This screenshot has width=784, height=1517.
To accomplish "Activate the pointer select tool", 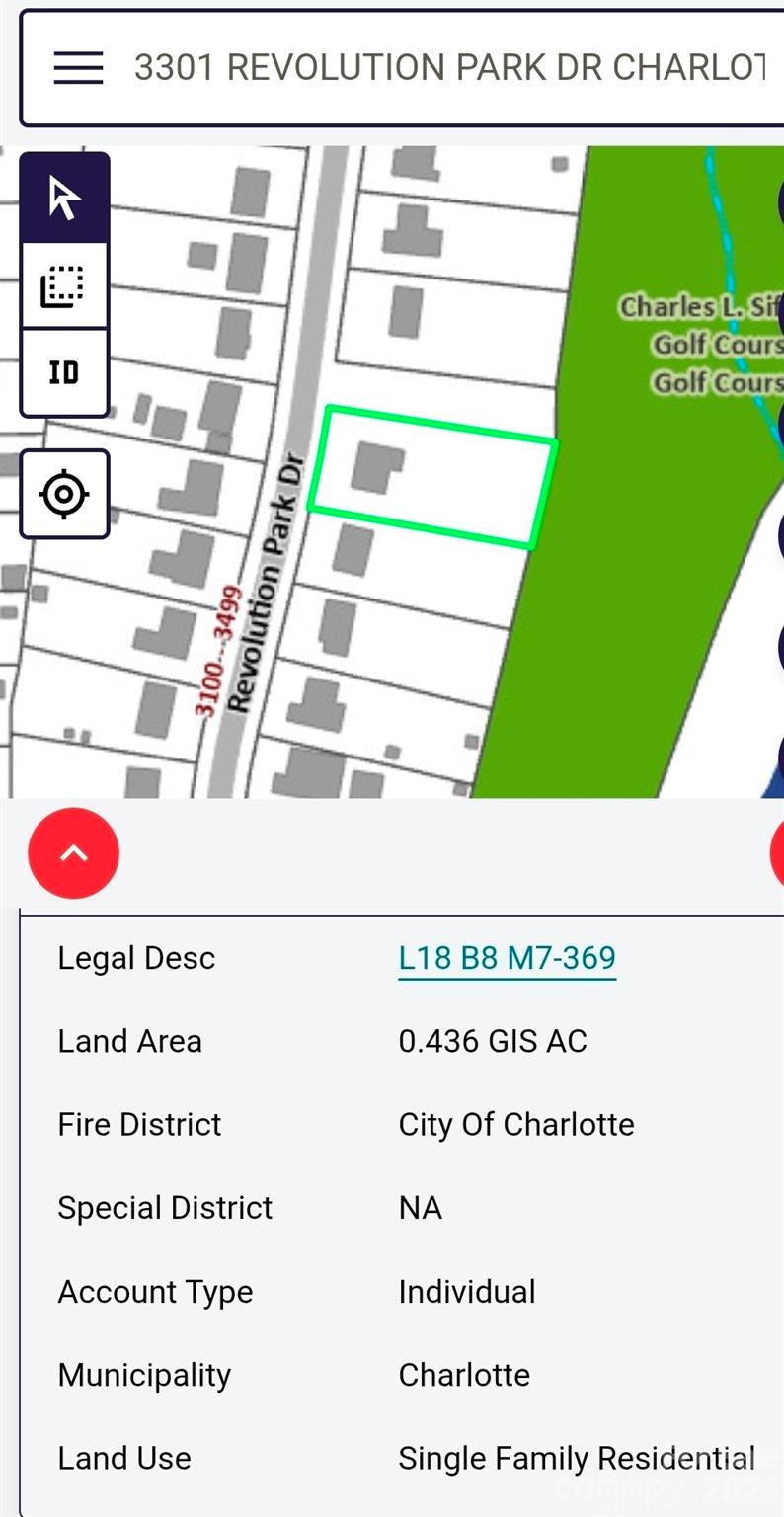I will (64, 199).
